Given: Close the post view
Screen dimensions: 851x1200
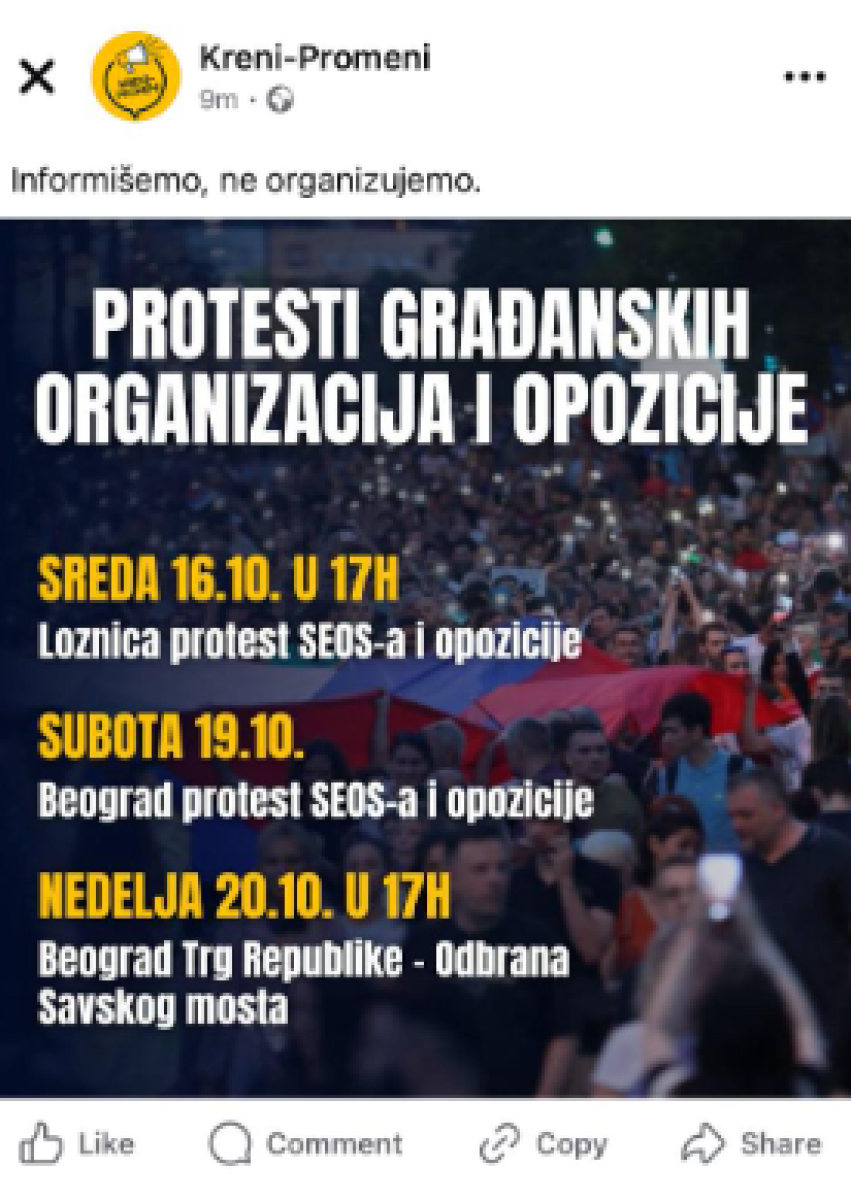Looking at the screenshot, I should (x=37, y=77).
